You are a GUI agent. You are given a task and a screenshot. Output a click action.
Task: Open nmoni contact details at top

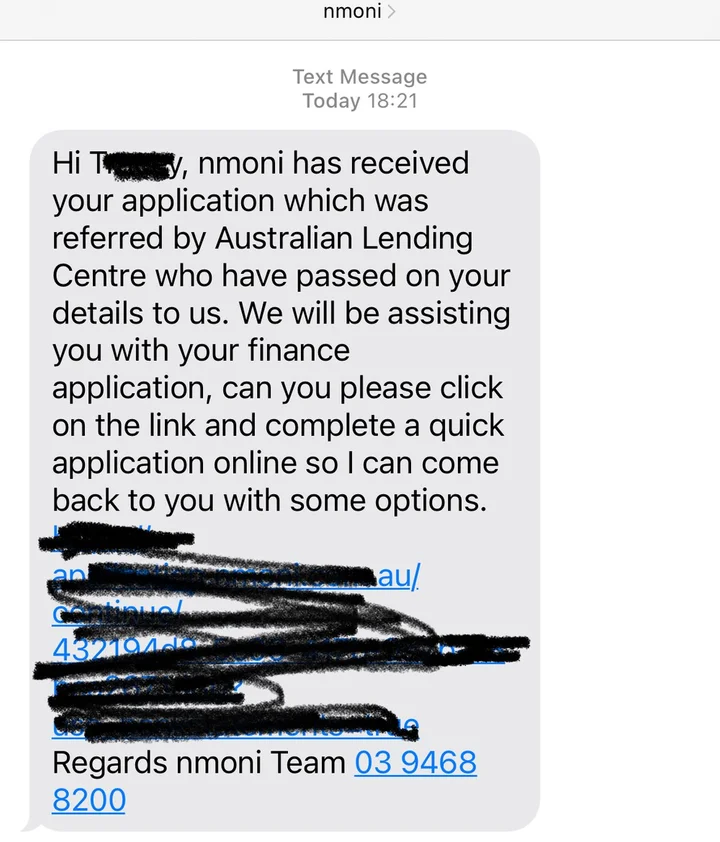pos(359,12)
